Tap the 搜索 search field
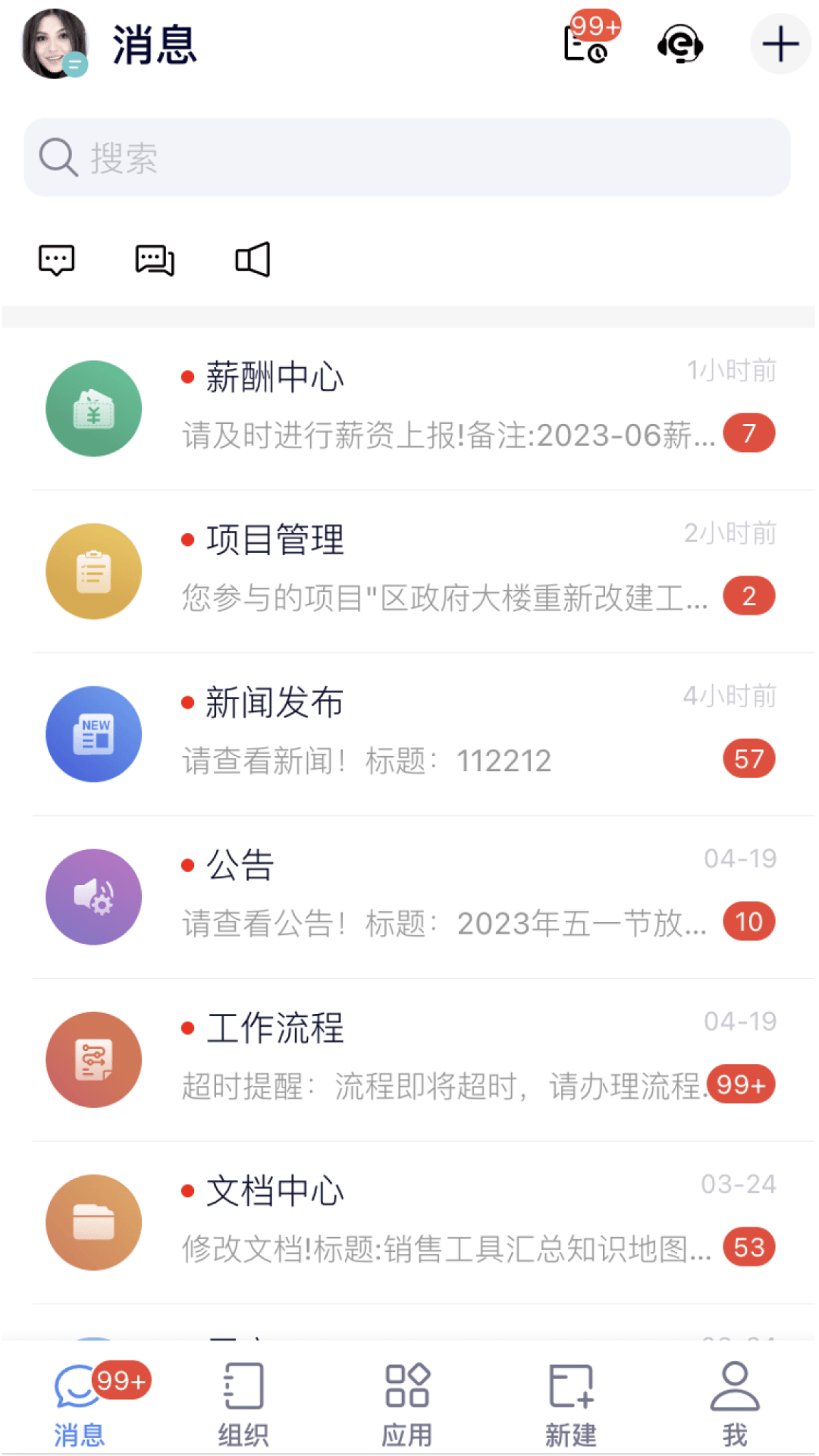Viewport: 819px width, 1456px height. tap(409, 157)
